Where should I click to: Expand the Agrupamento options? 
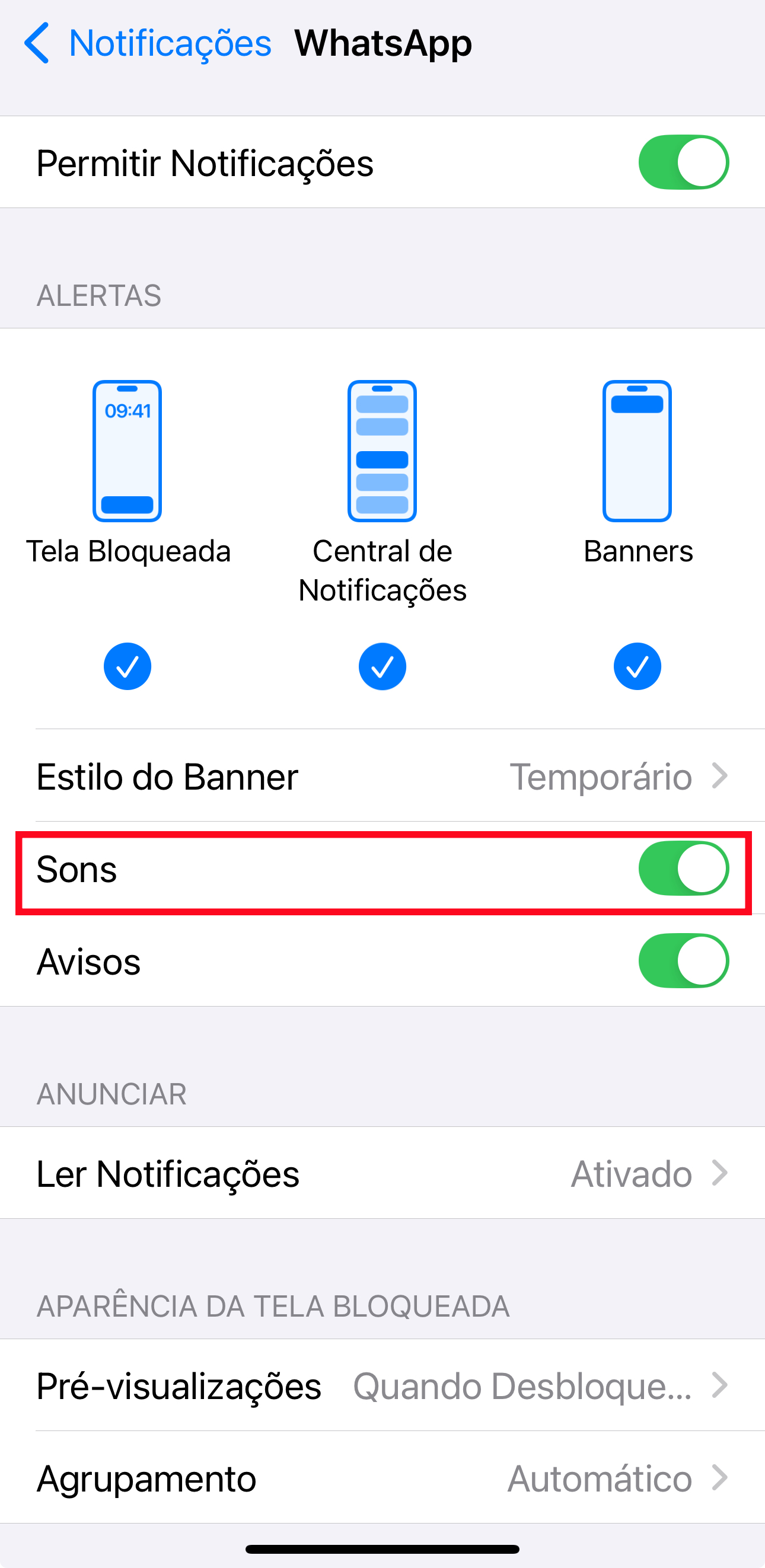coord(383,1478)
